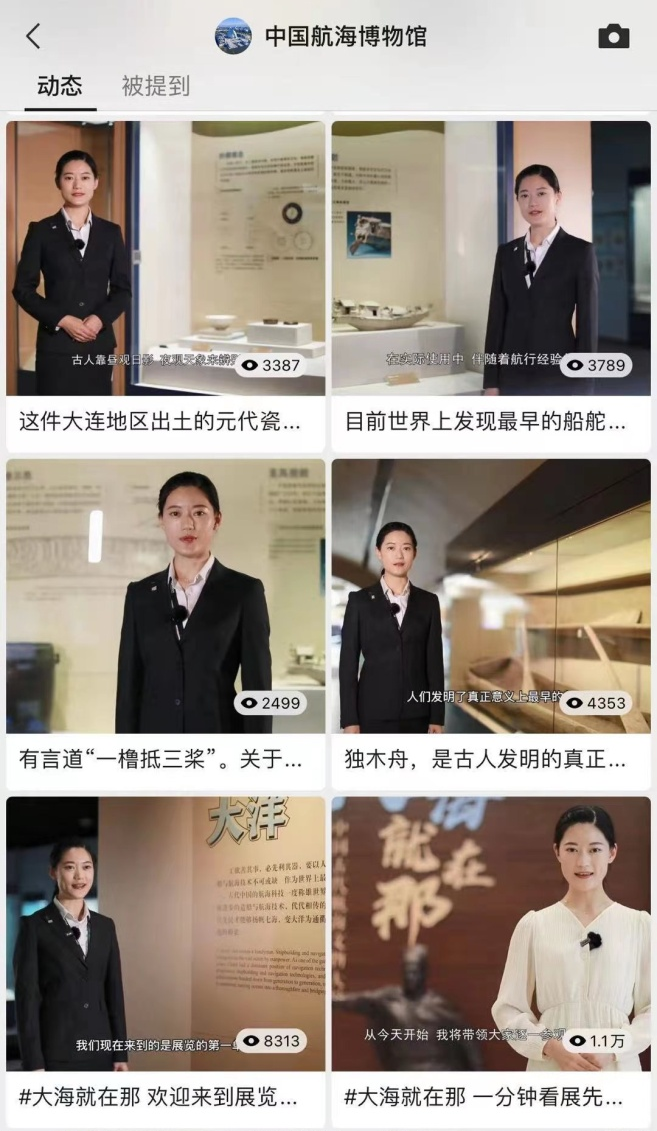
Task: Open the camera icon in header
Action: 613,37
